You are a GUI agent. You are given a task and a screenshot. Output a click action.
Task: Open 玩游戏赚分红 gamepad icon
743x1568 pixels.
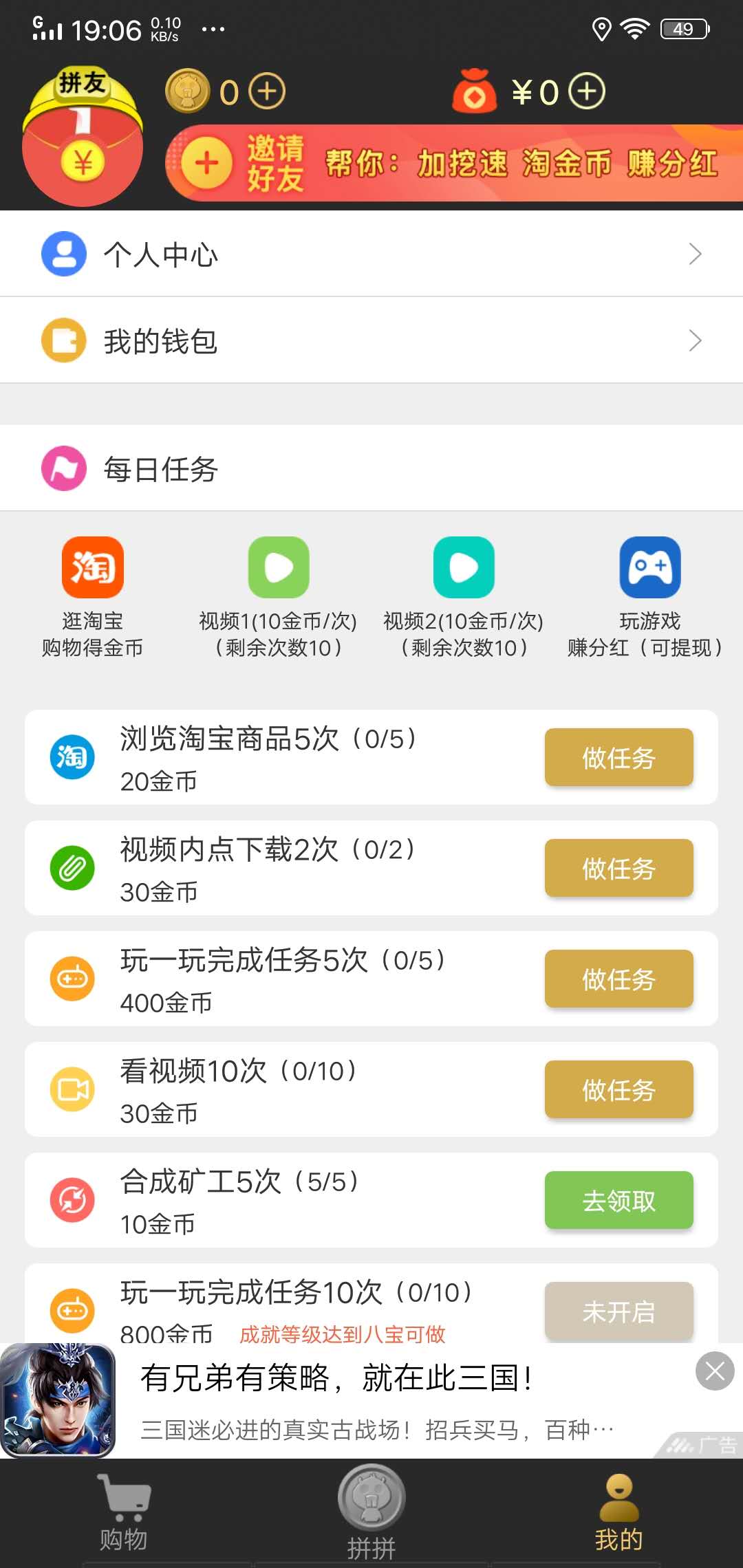[649, 567]
